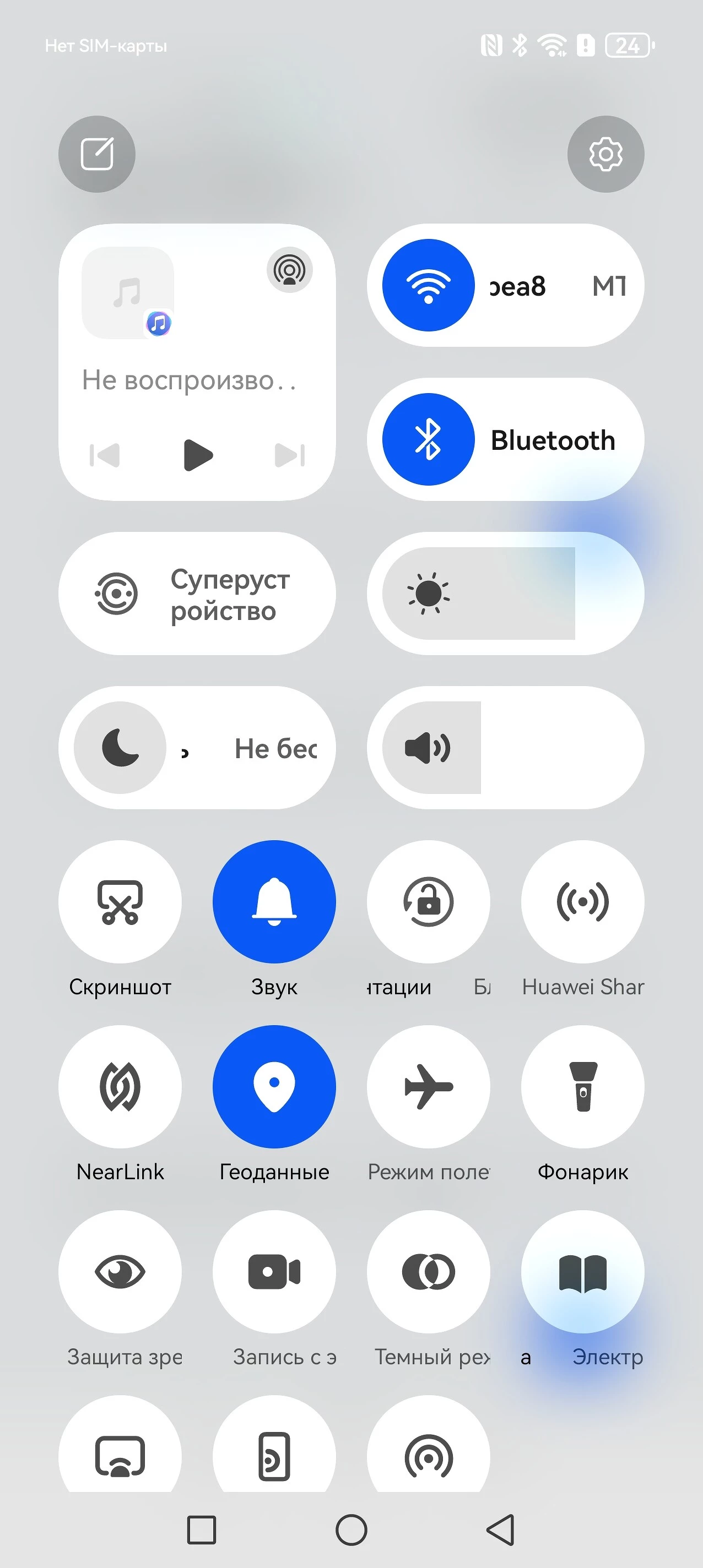
Task: Go to the previous track
Action: pyautogui.click(x=105, y=455)
